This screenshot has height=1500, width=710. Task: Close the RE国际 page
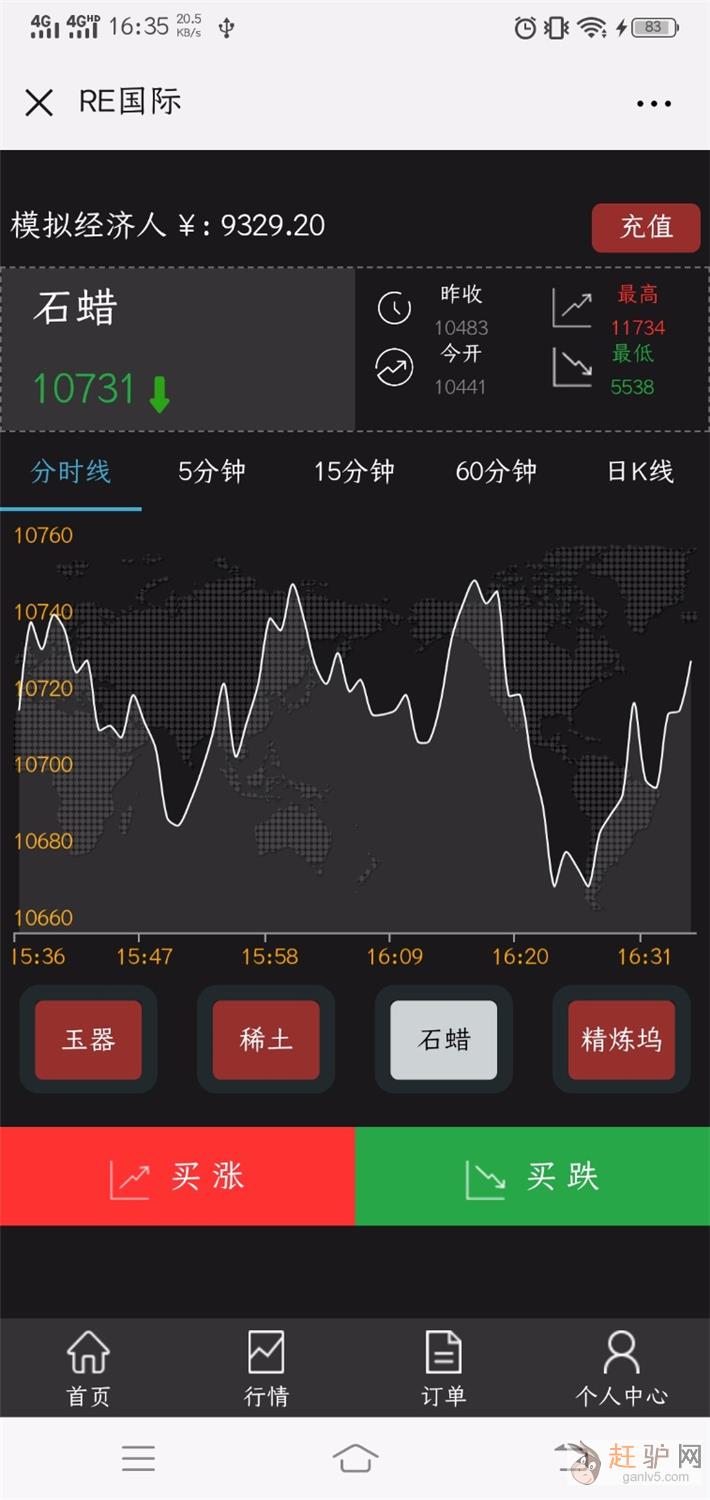39,102
